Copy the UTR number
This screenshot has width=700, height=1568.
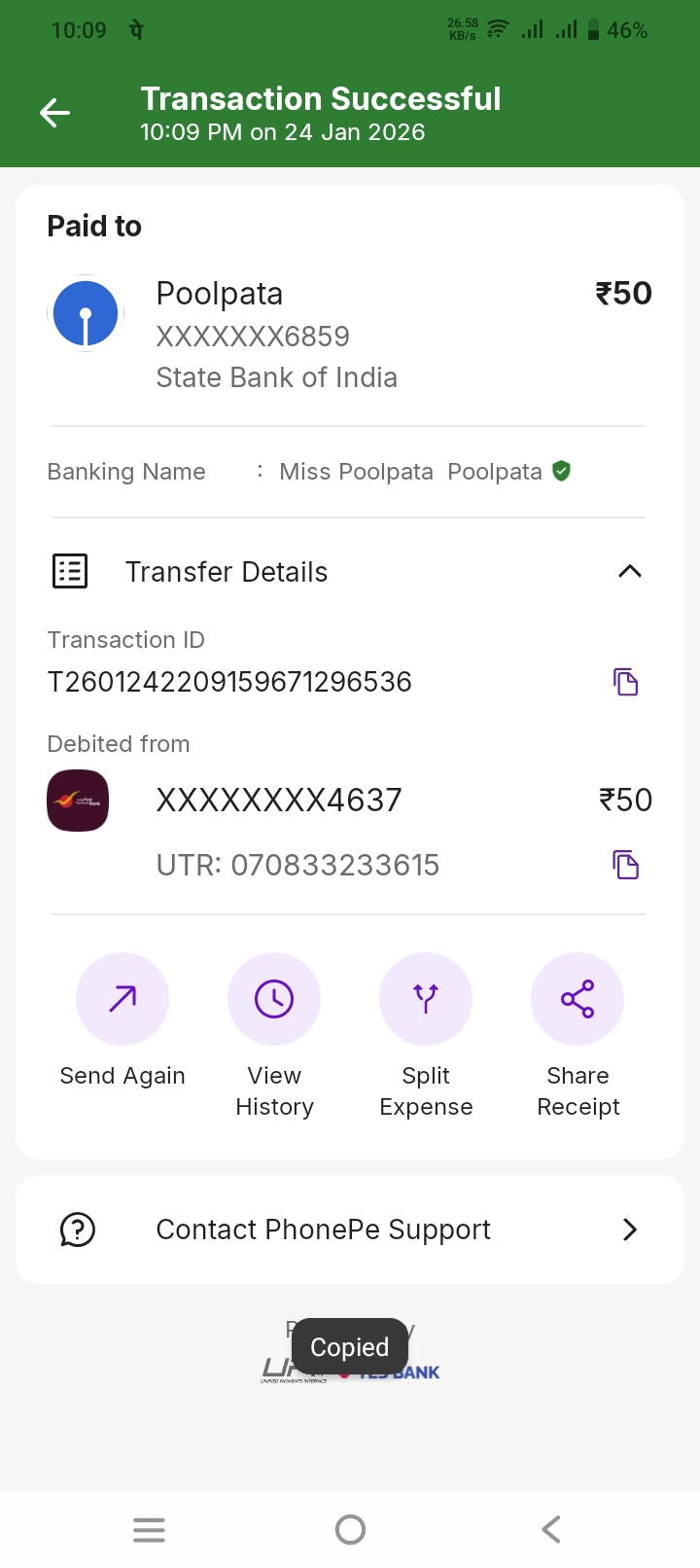625,865
